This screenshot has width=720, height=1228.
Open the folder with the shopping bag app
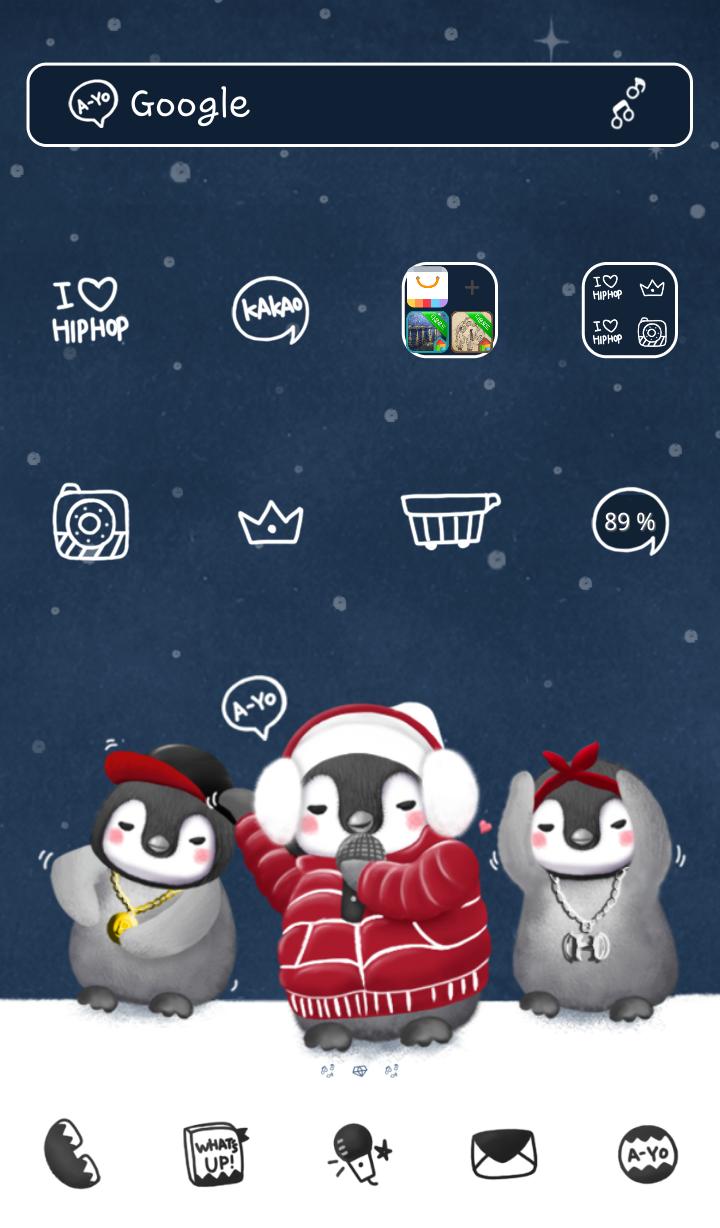[x=450, y=311]
